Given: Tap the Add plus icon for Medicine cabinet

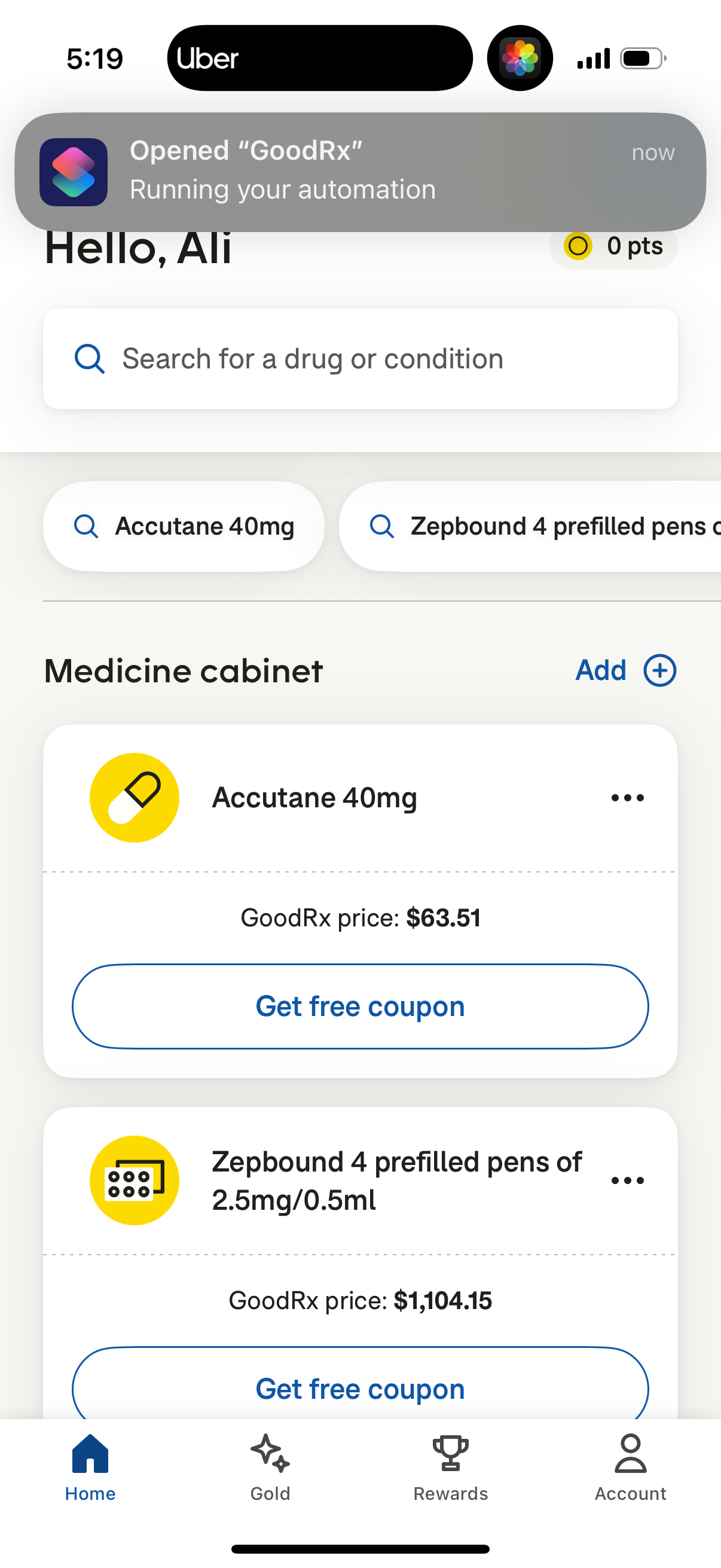Looking at the screenshot, I should [659, 670].
